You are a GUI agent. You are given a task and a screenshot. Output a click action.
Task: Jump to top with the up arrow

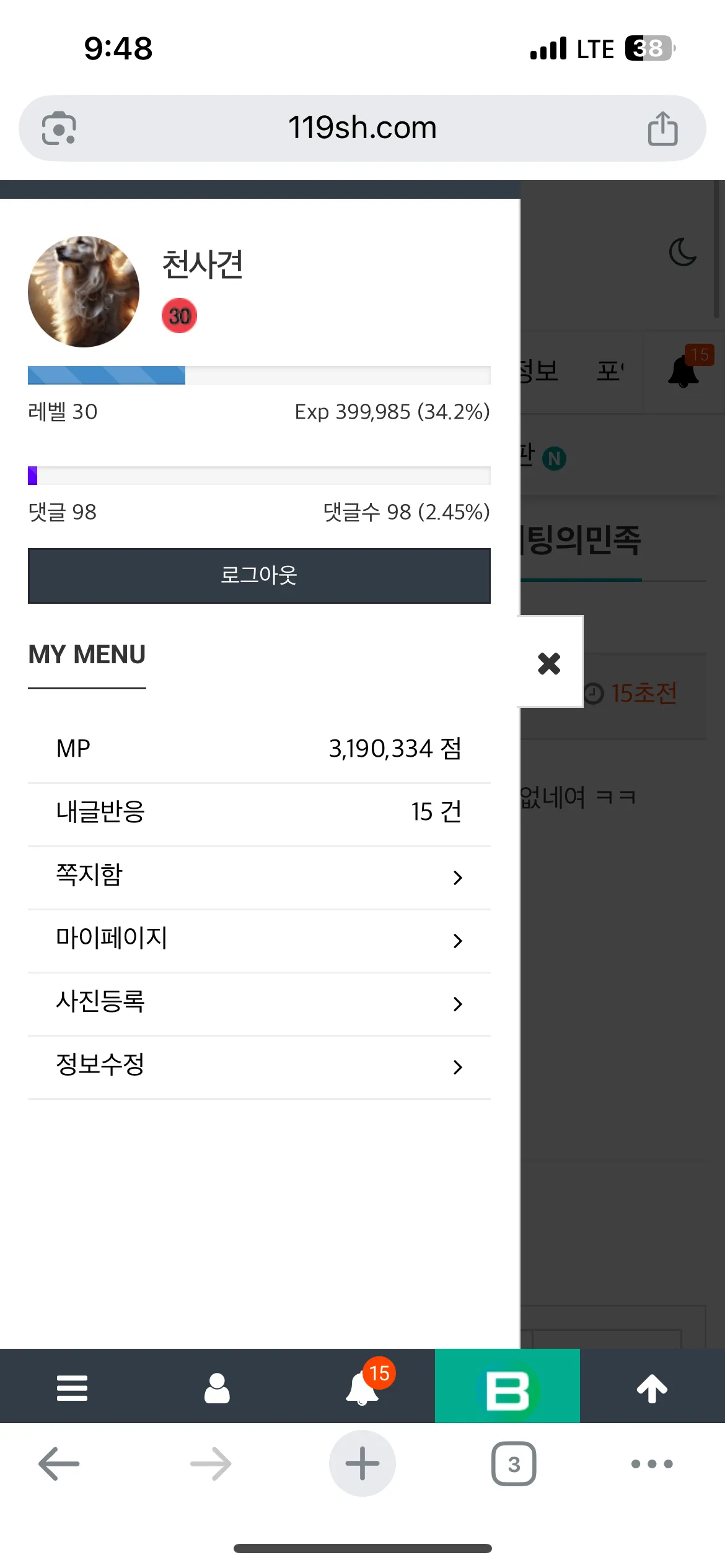click(652, 1388)
